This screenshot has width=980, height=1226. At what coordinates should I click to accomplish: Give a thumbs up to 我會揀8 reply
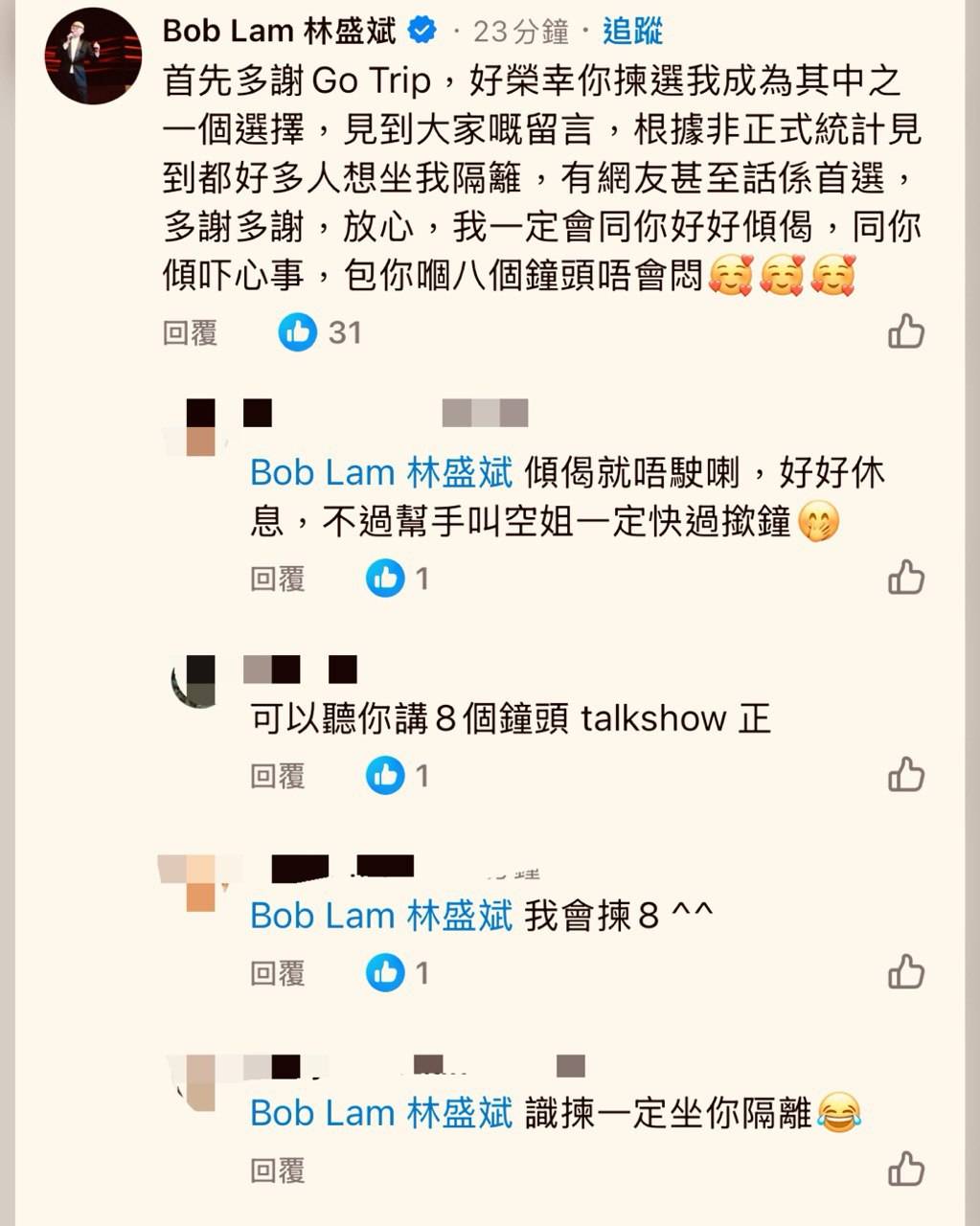[x=905, y=972]
